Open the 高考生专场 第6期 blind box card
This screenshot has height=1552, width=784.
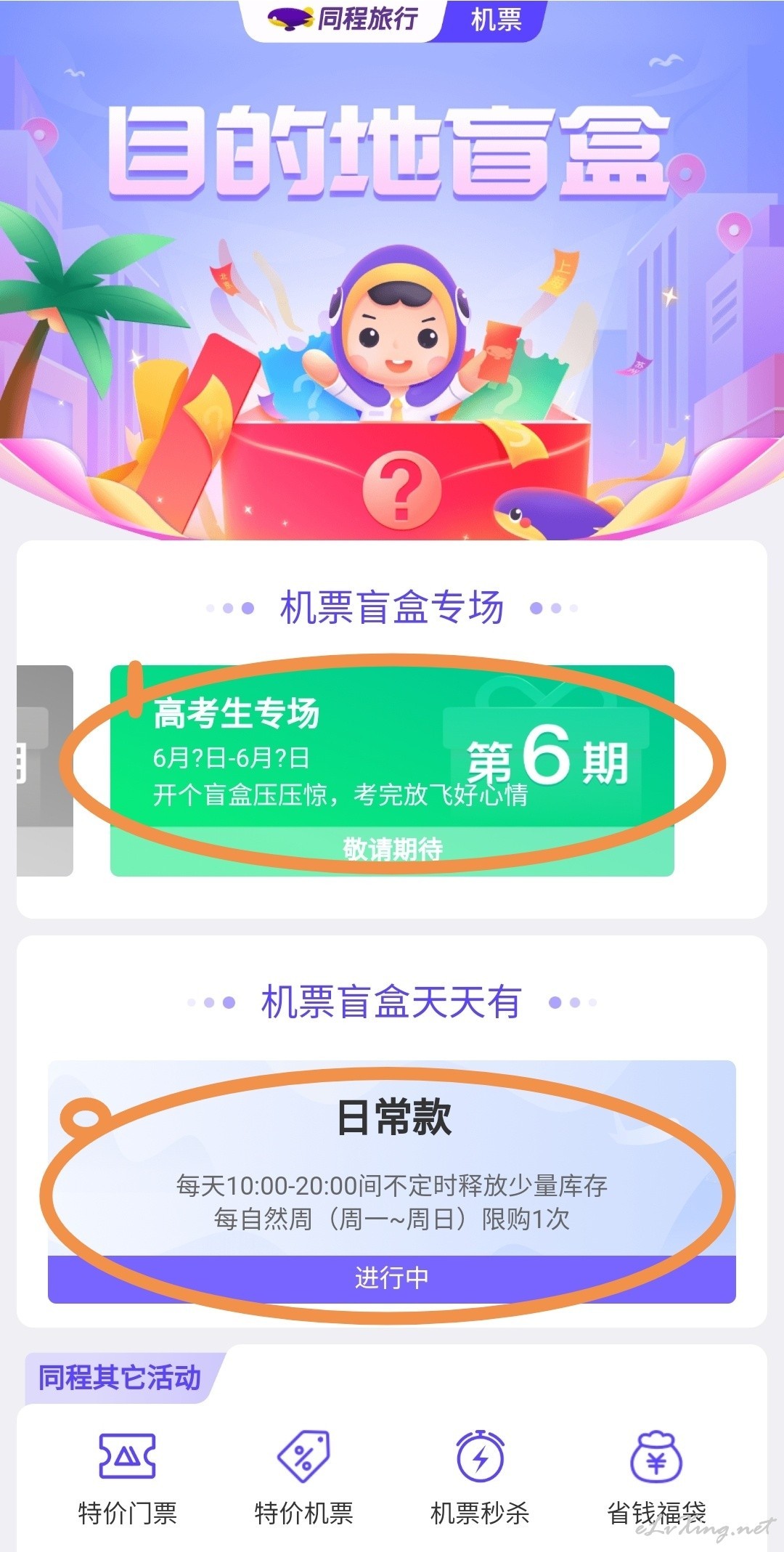coord(392,771)
